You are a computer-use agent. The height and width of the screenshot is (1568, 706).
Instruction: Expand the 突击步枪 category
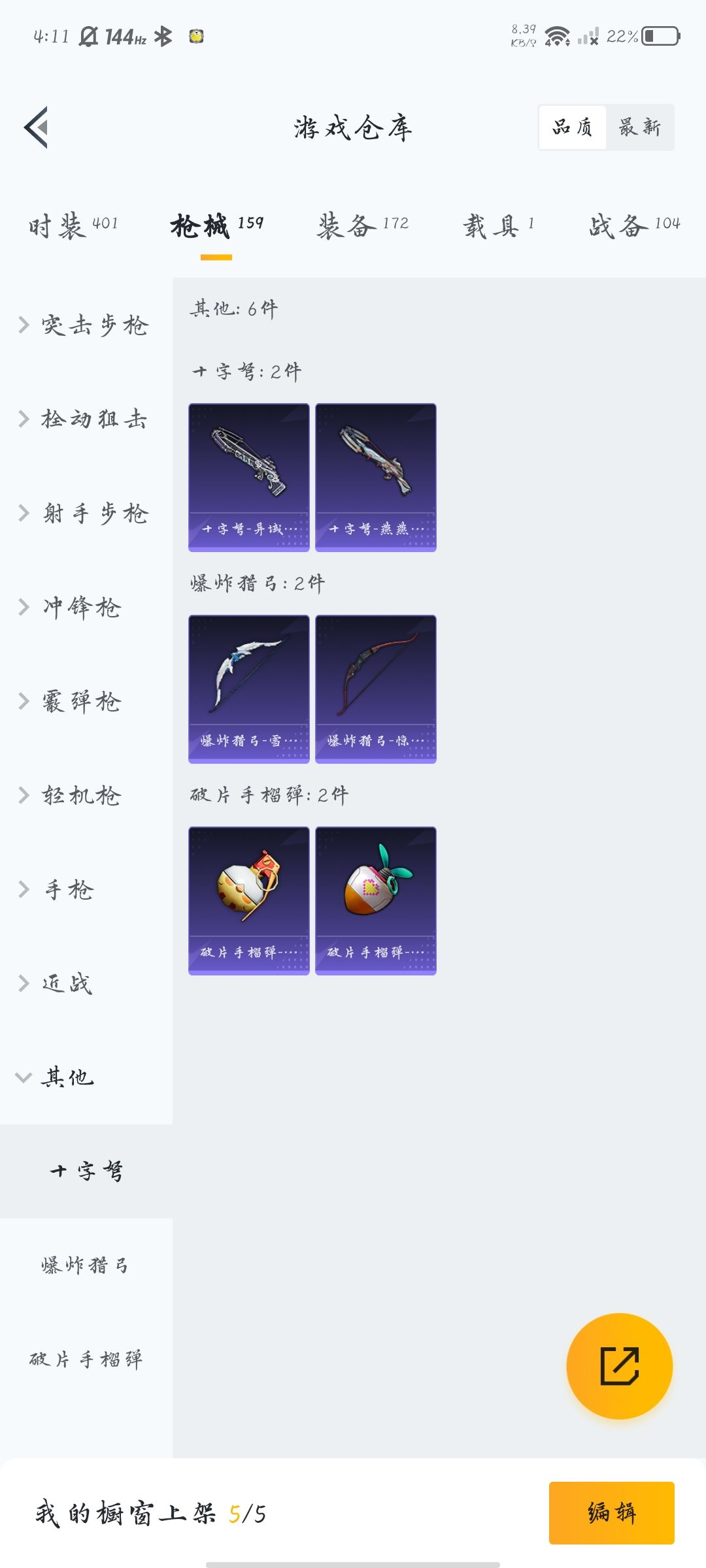pyautogui.click(x=85, y=325)
